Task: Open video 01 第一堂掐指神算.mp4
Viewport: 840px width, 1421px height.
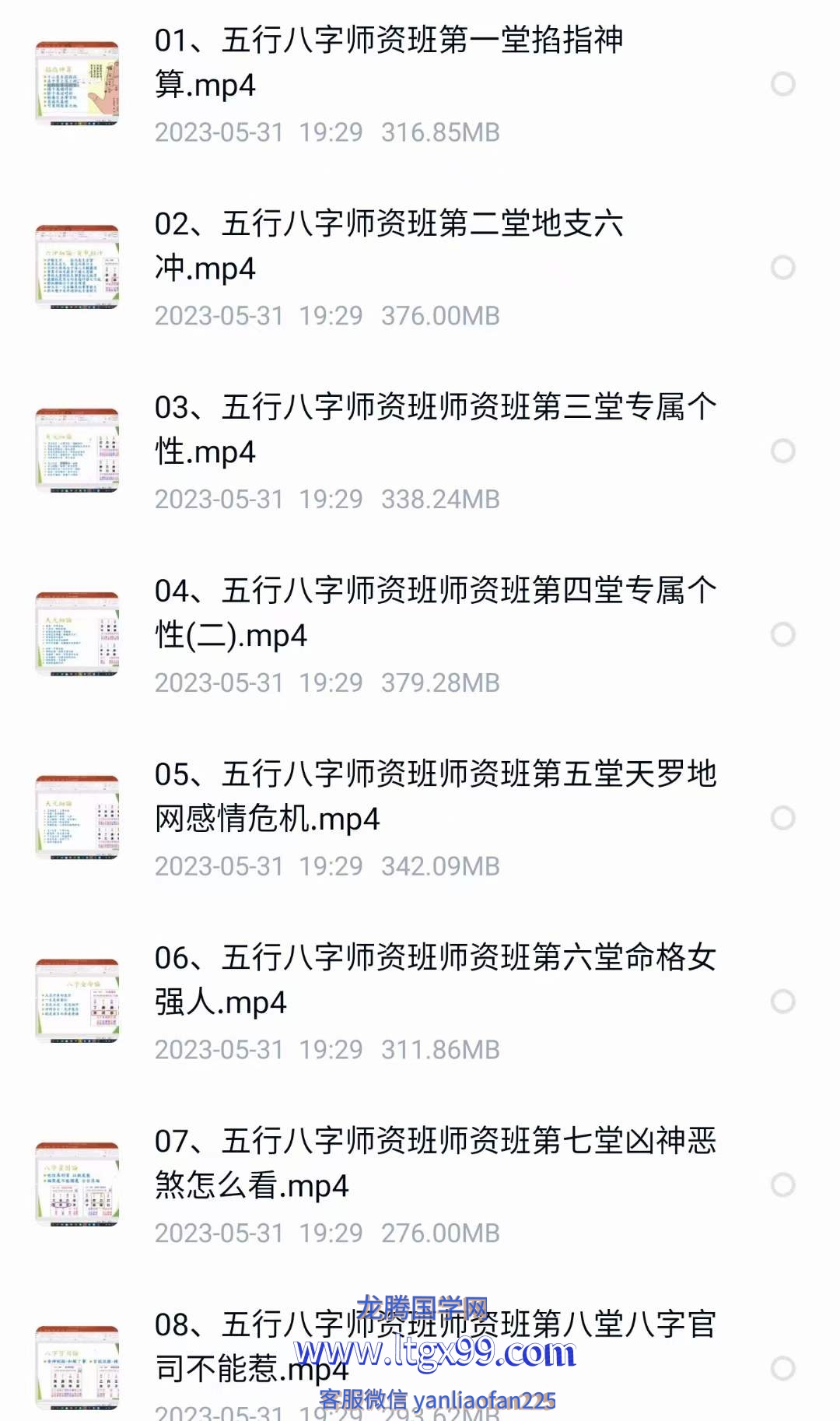Action: tap(389, 62)
